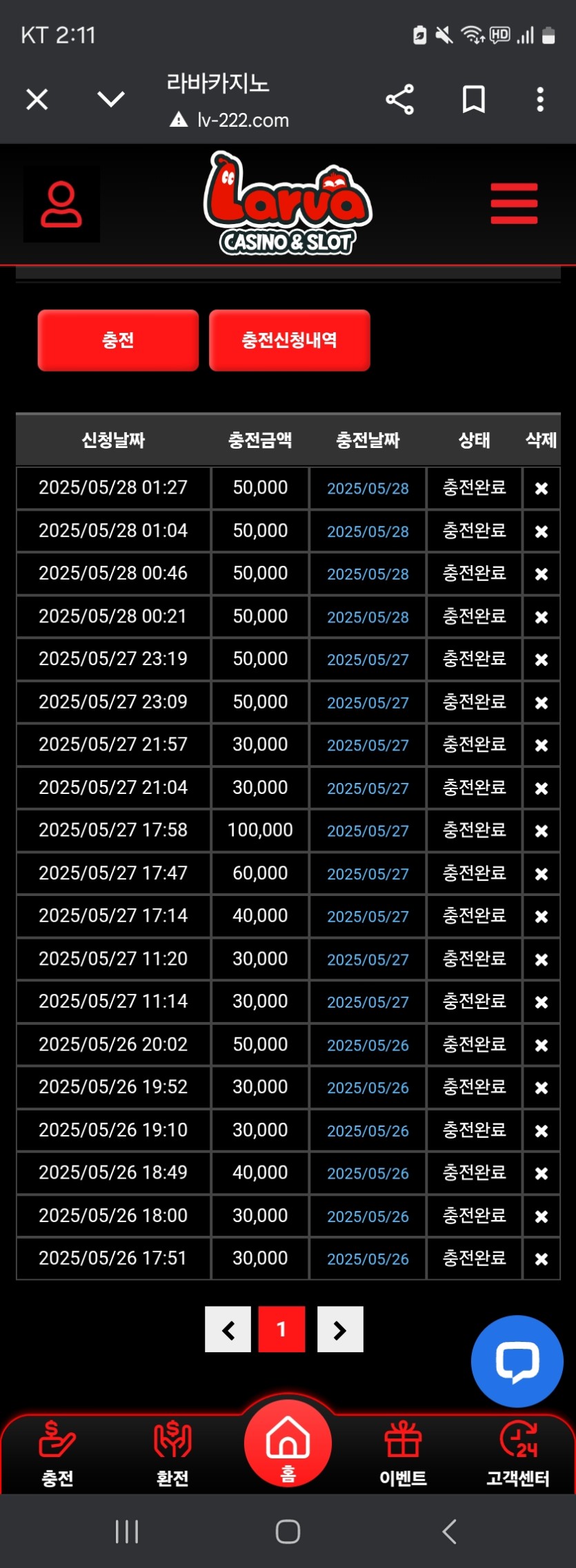The width and height of the screenshot is (576, 1568).
Task: Open the browser overflow menu
Action: coord(540,100)
